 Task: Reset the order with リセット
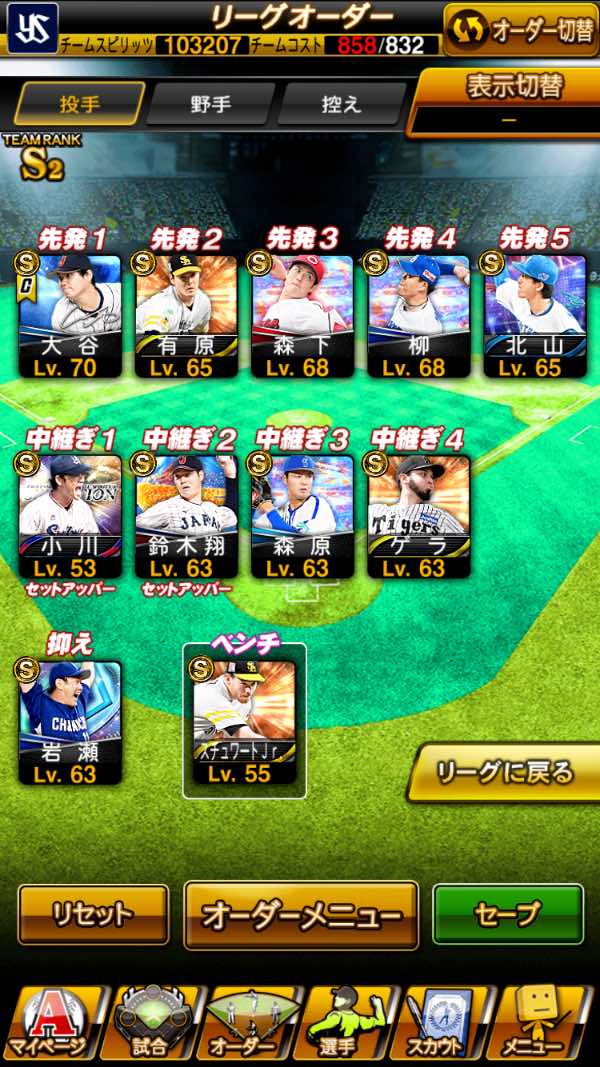coord(93,914)
